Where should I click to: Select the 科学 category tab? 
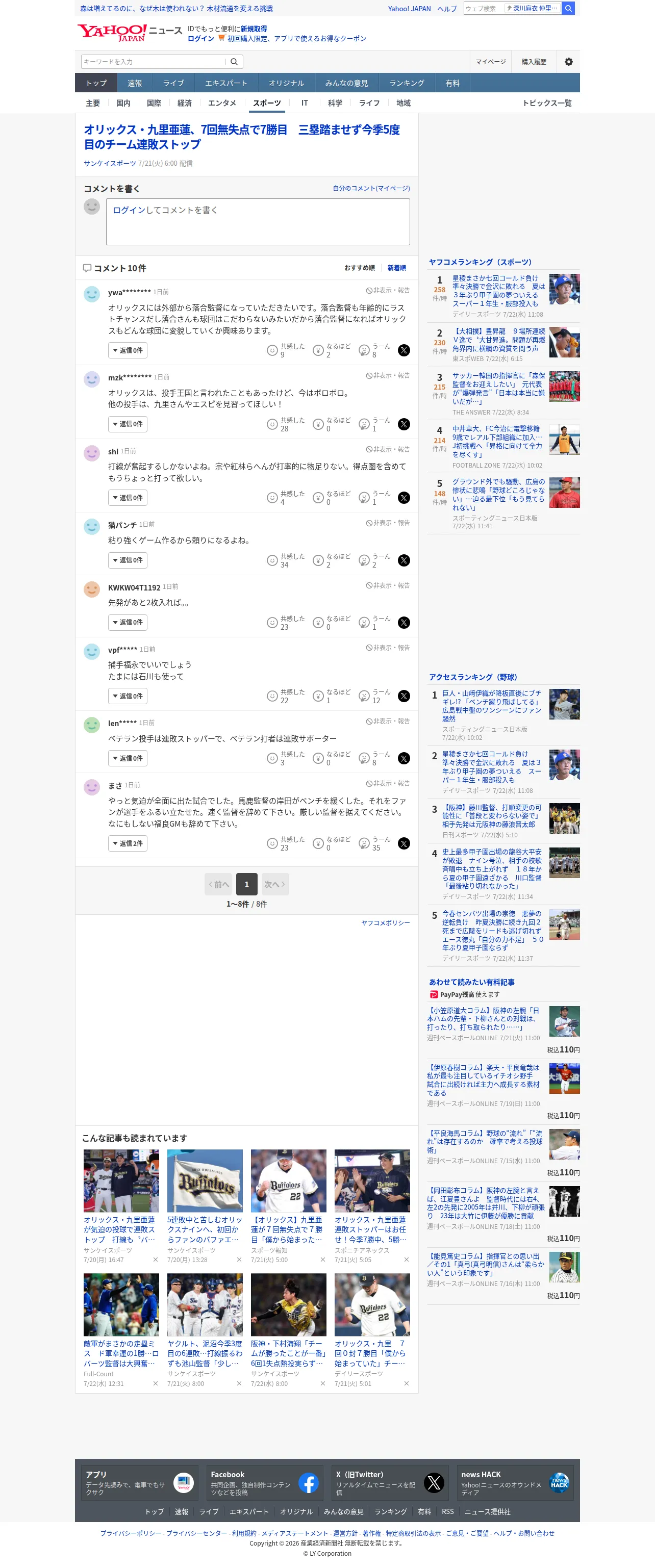(335, 104)
